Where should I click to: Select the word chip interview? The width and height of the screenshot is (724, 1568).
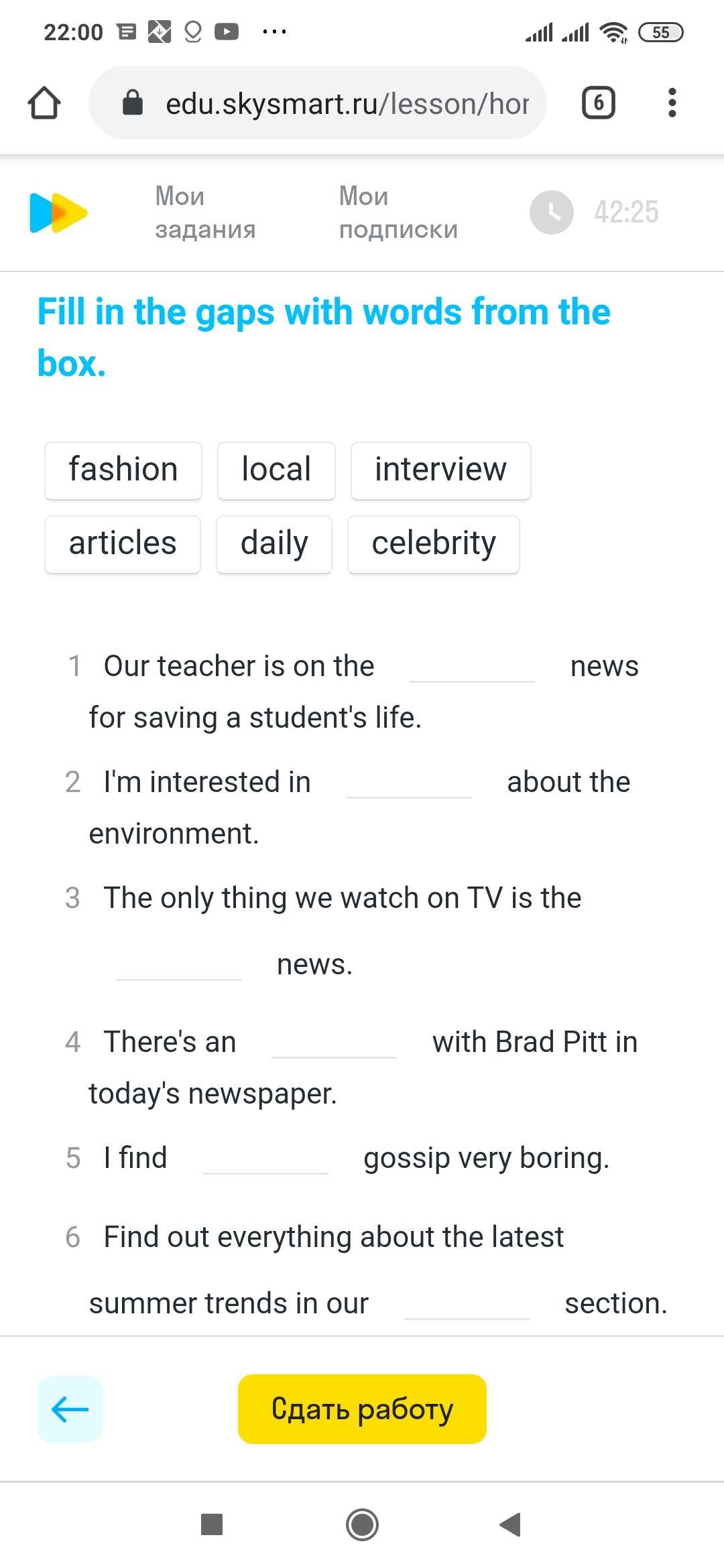point(440,470)
